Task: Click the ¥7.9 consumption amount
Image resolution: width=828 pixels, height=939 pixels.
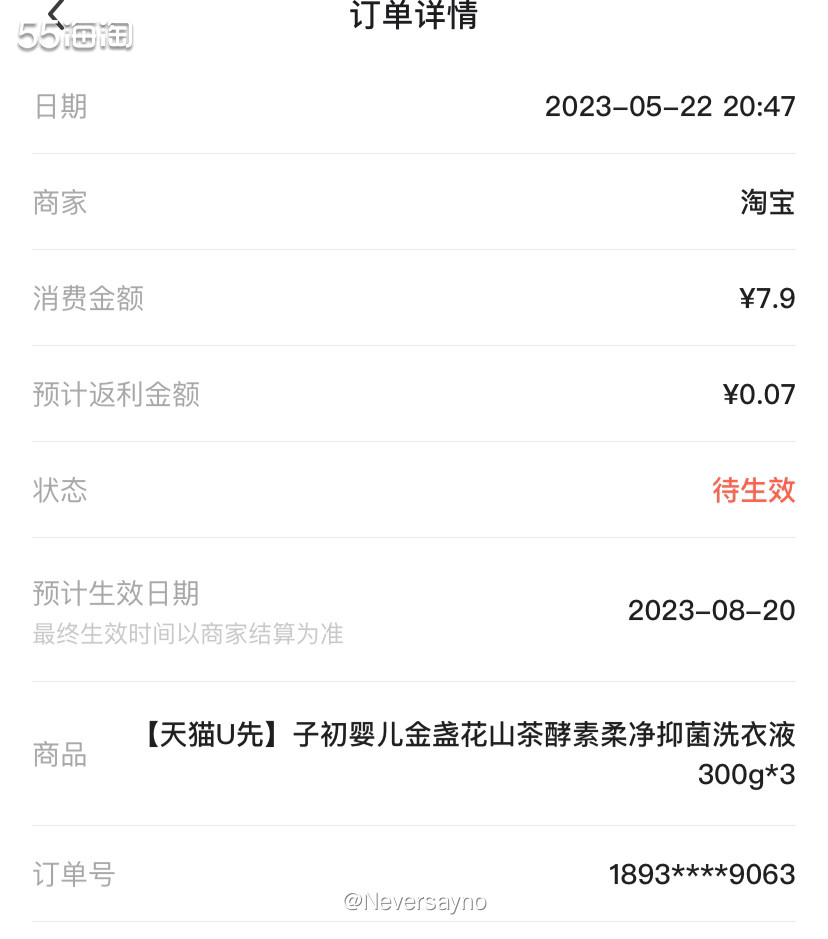Action: click(x=766, y=298)
